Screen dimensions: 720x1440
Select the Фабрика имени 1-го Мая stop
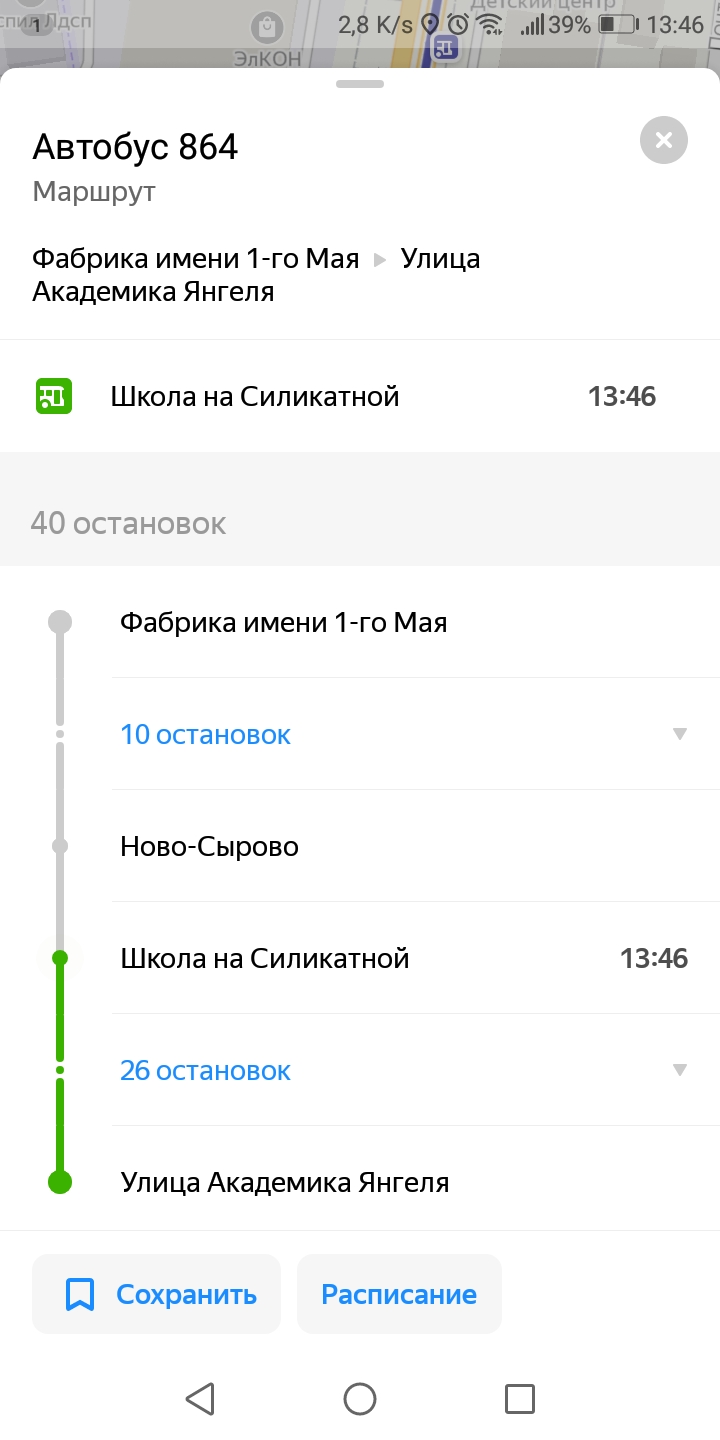tap(283, 623)
